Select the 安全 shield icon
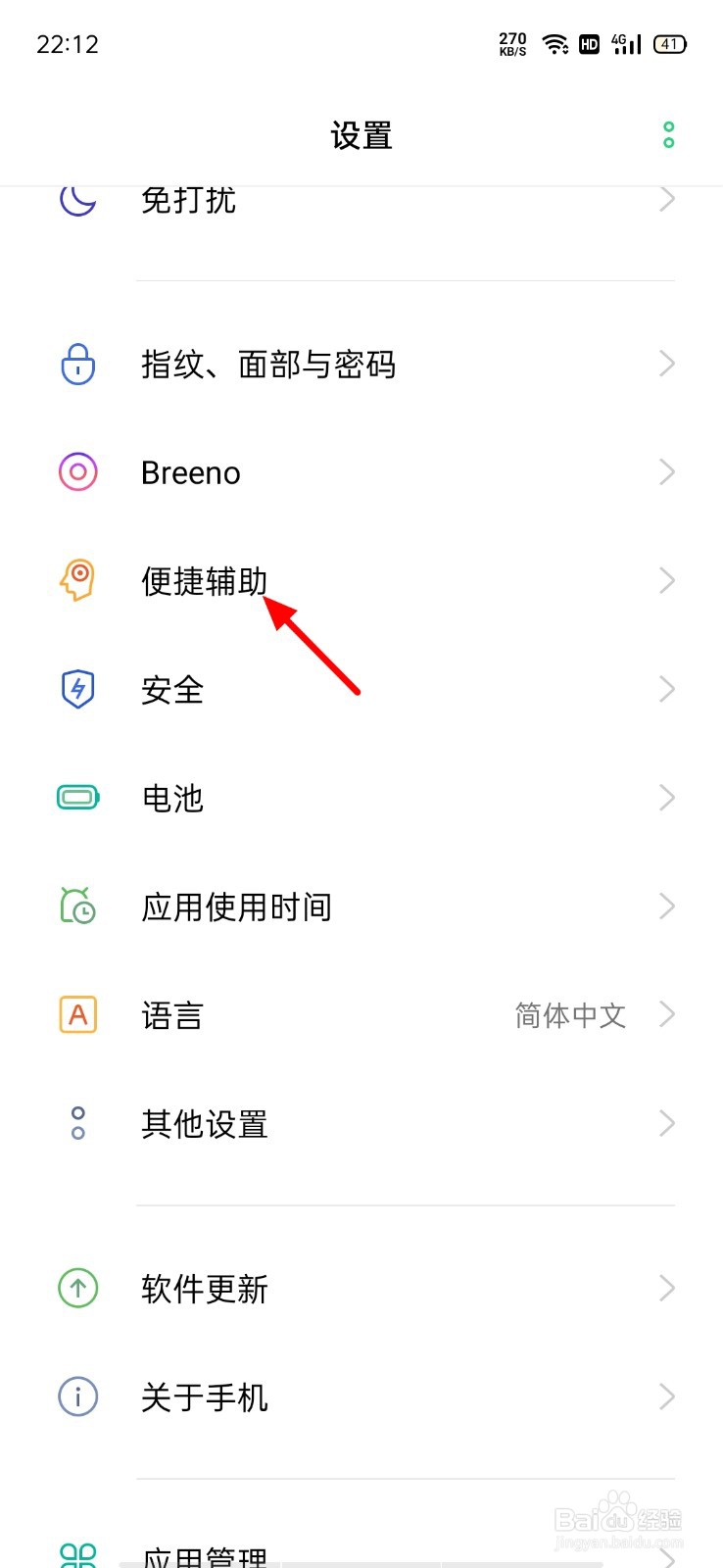This screenshot has width=723, height=1568. point(77,689)
